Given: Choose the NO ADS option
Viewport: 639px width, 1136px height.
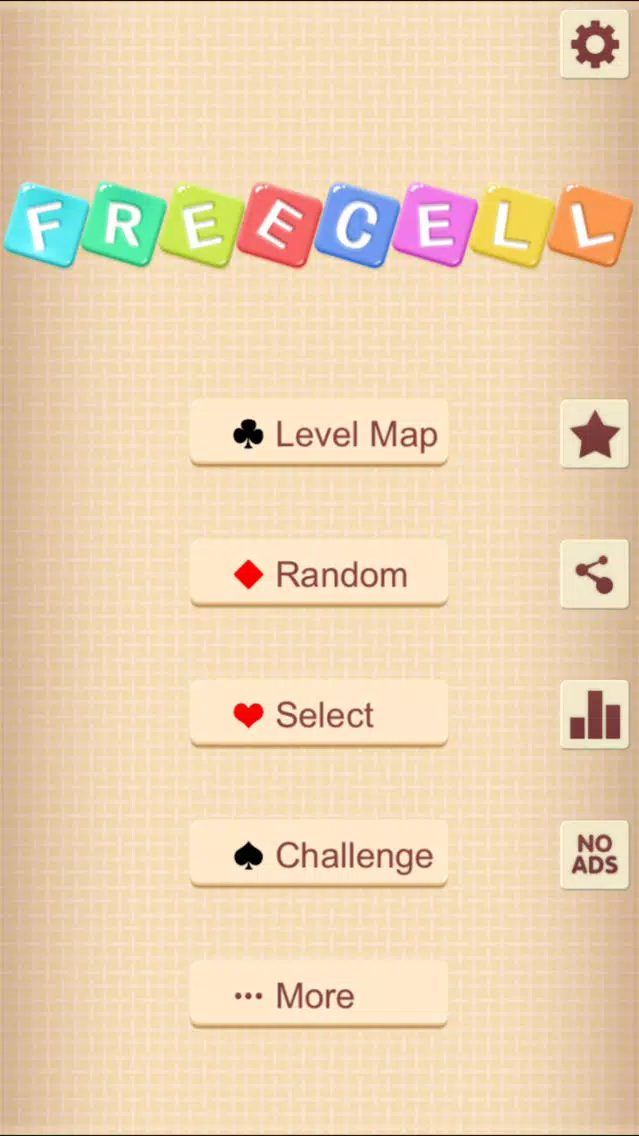Looking at the screenshot, I should 594,855.
